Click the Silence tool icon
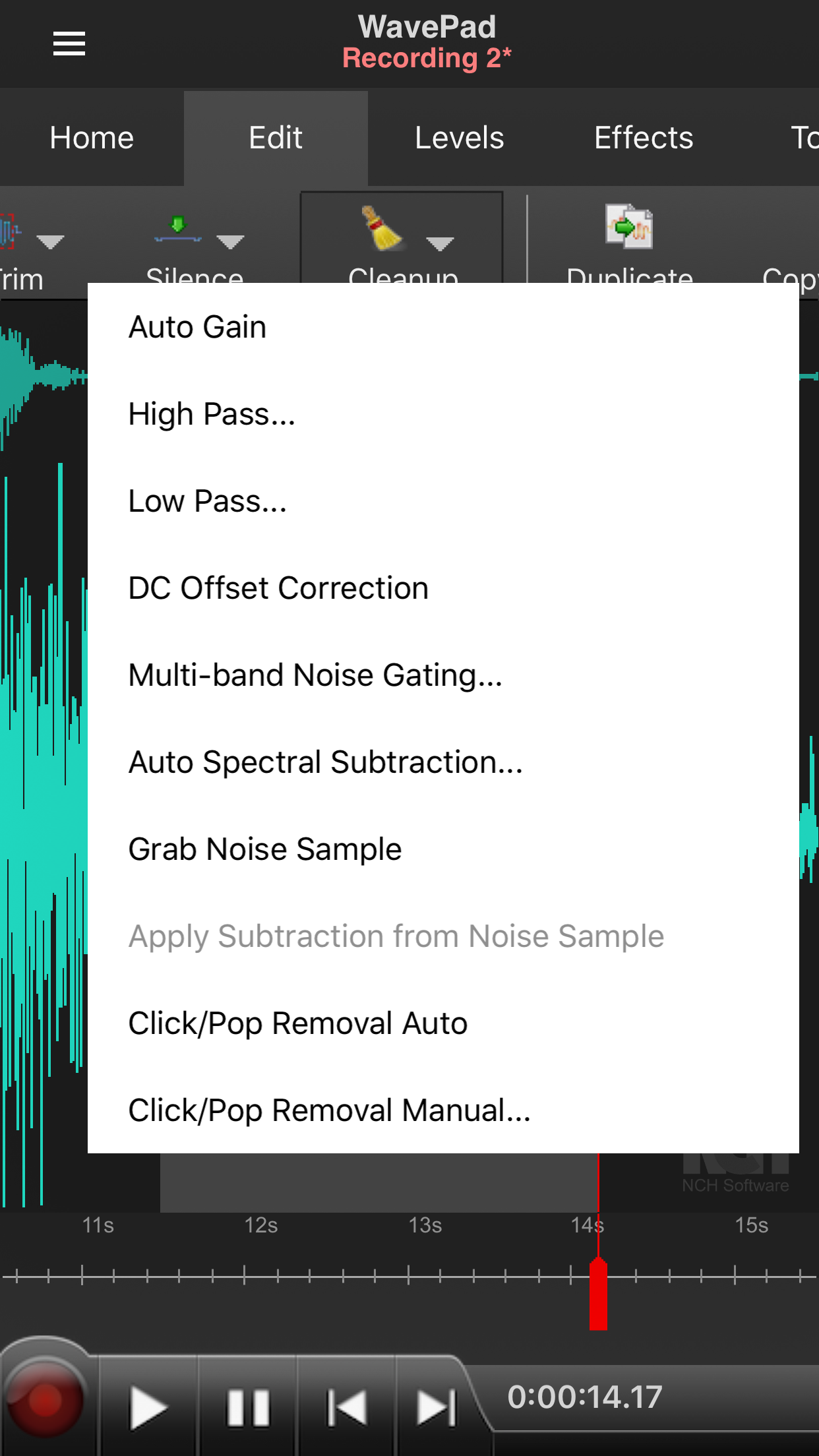The image size is (819, 1456). click(x=176, y=228)
